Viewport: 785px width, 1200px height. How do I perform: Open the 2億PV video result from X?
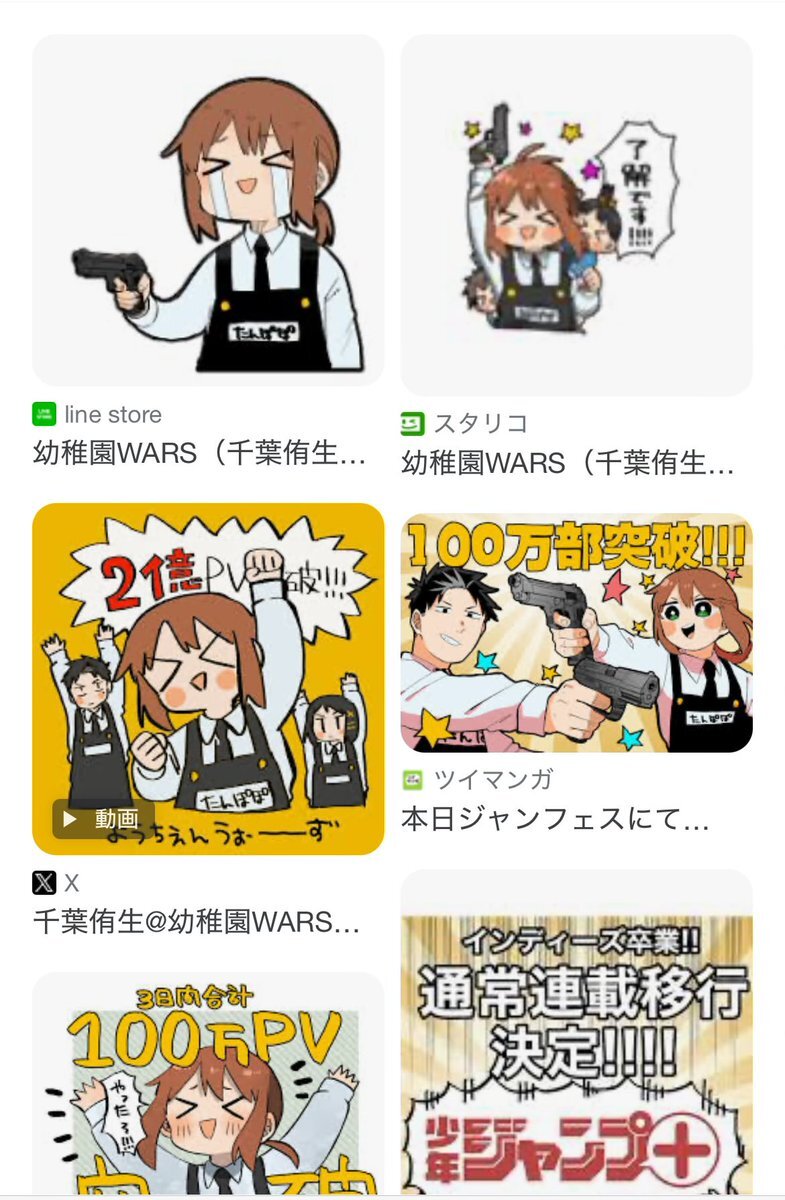click(x=208, y=678)
